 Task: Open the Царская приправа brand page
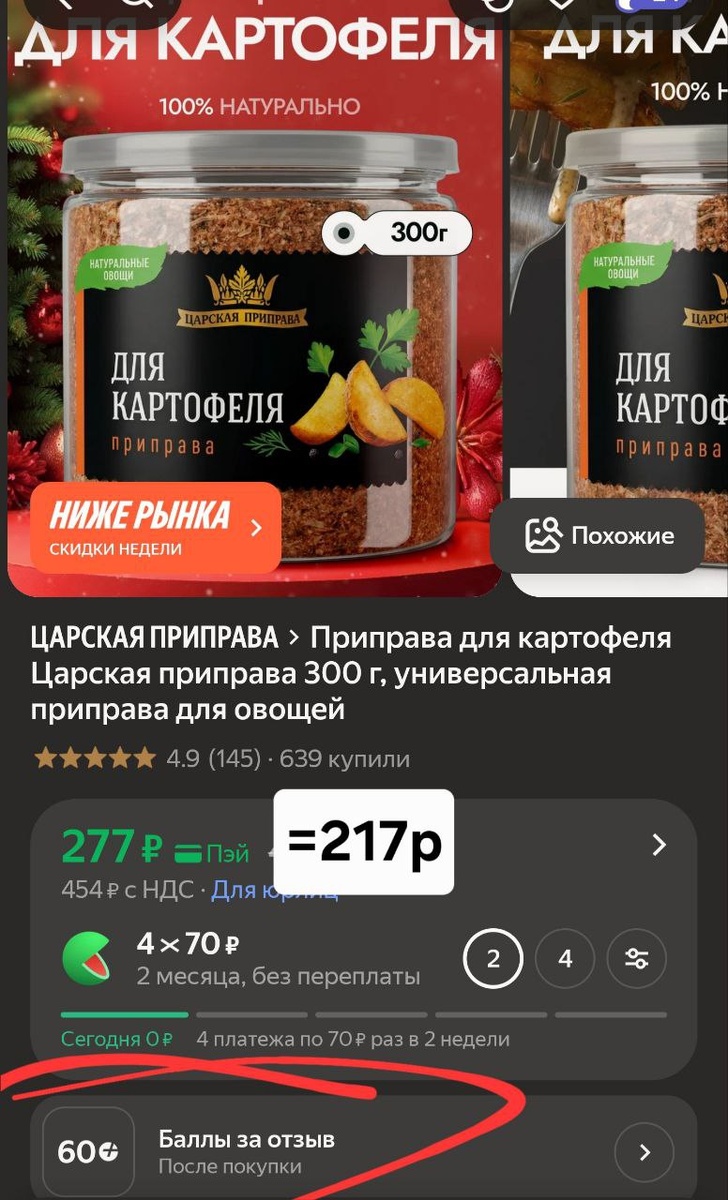click(x=154, y=637)
